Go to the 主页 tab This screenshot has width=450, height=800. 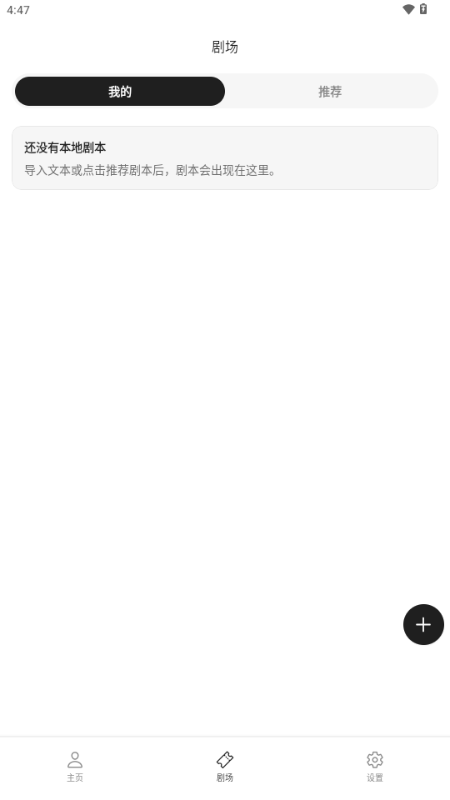[75, 767]
